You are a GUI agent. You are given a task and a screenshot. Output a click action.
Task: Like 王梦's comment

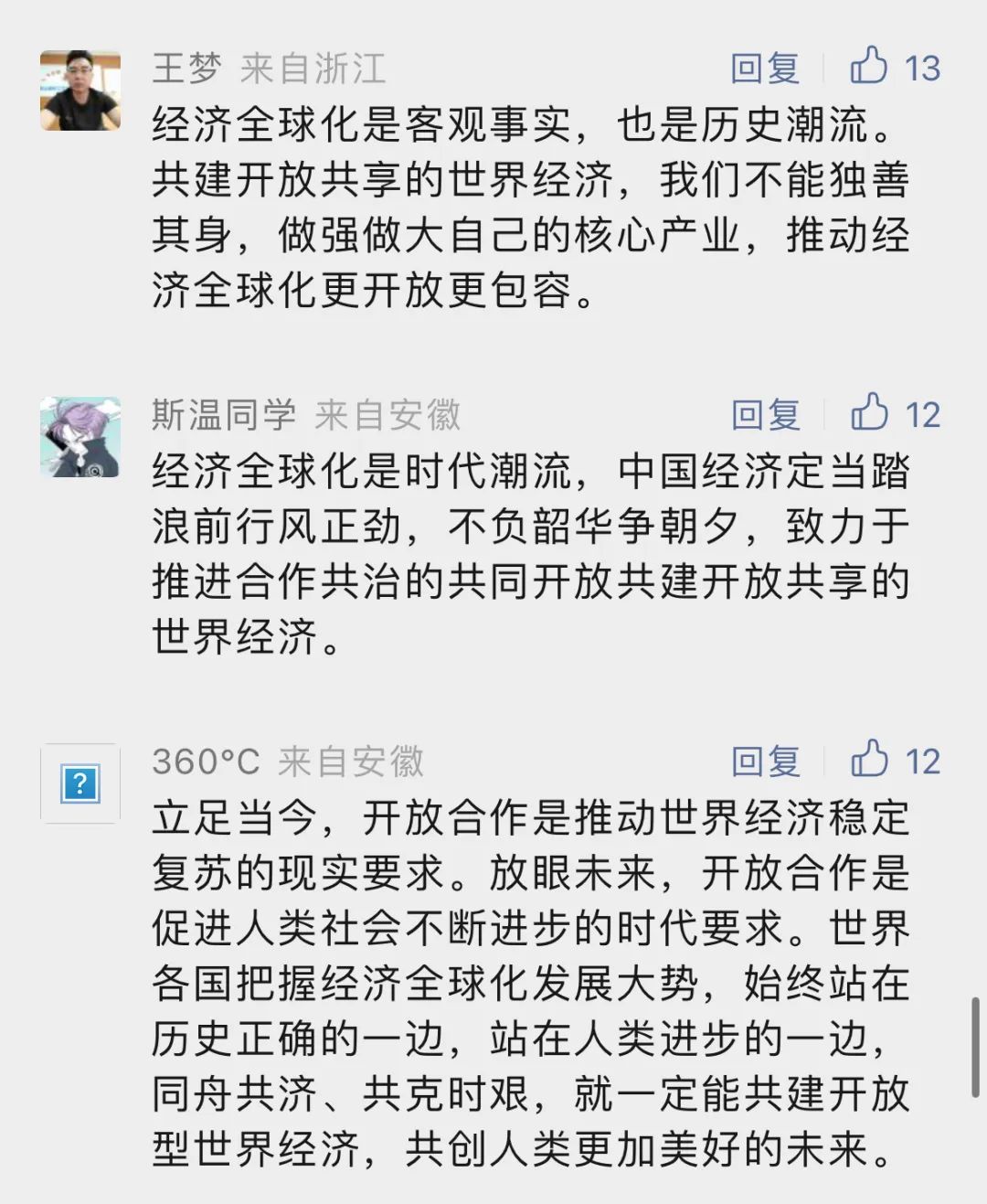(x=869, y=67)
